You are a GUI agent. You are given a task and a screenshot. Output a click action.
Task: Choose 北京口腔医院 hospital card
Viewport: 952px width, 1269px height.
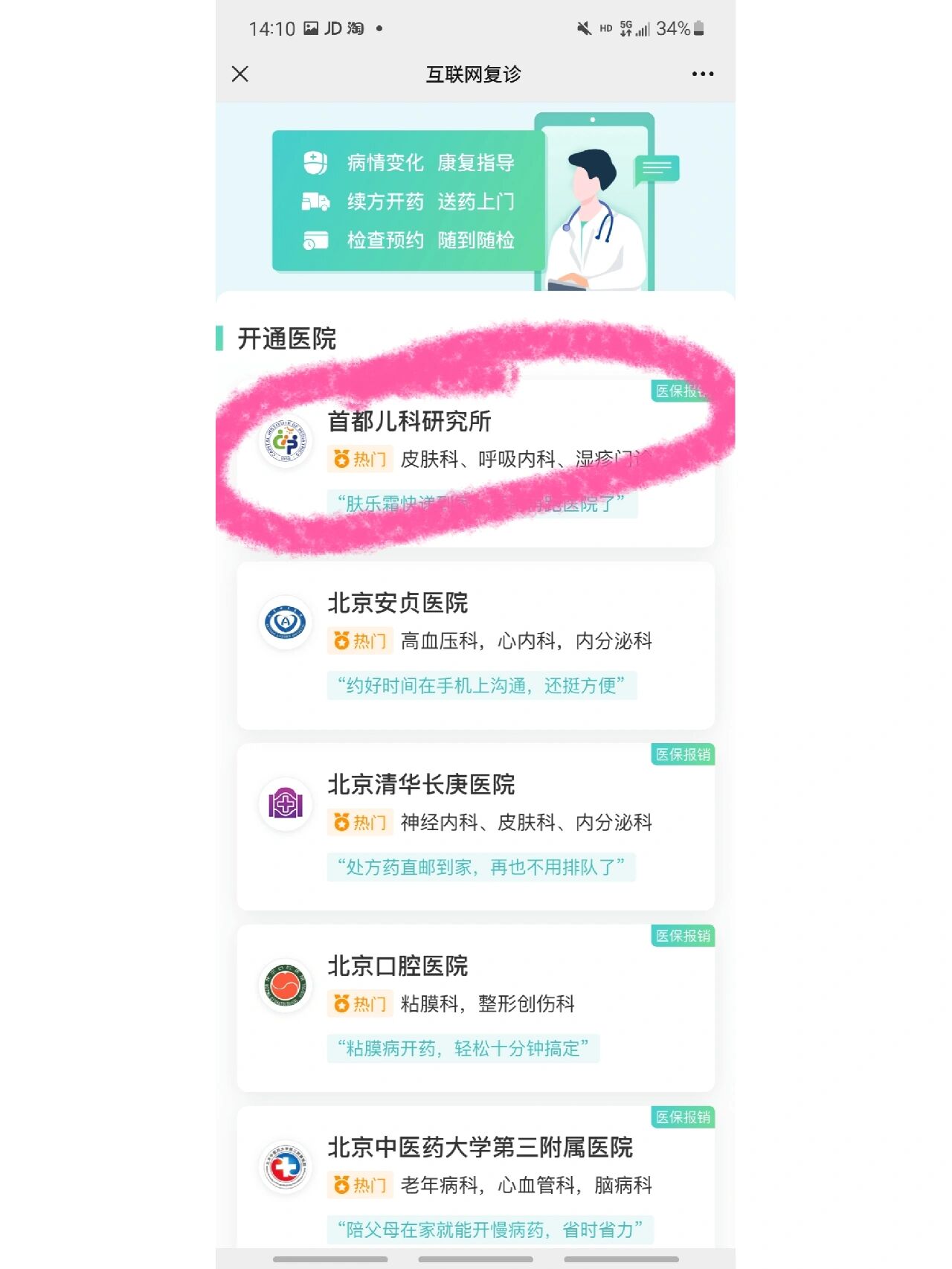click(475, 1007)
